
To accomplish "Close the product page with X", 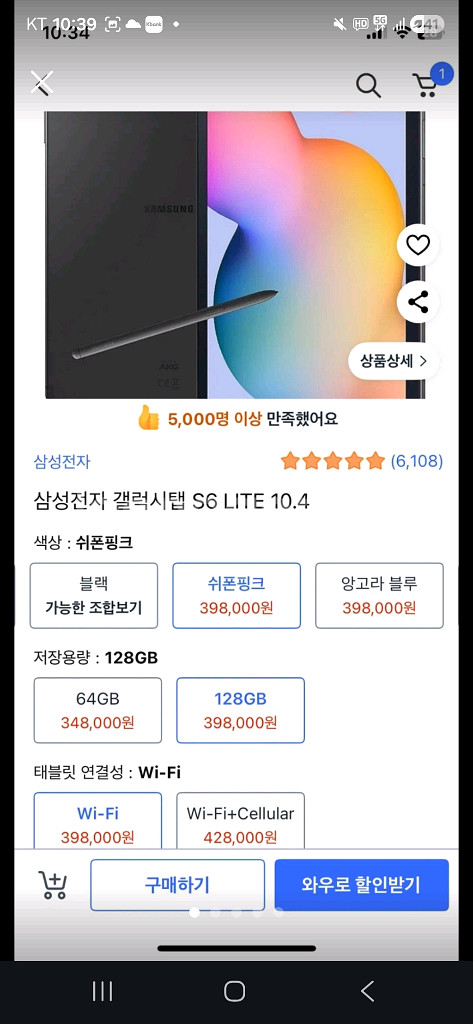I will (42, 84).
